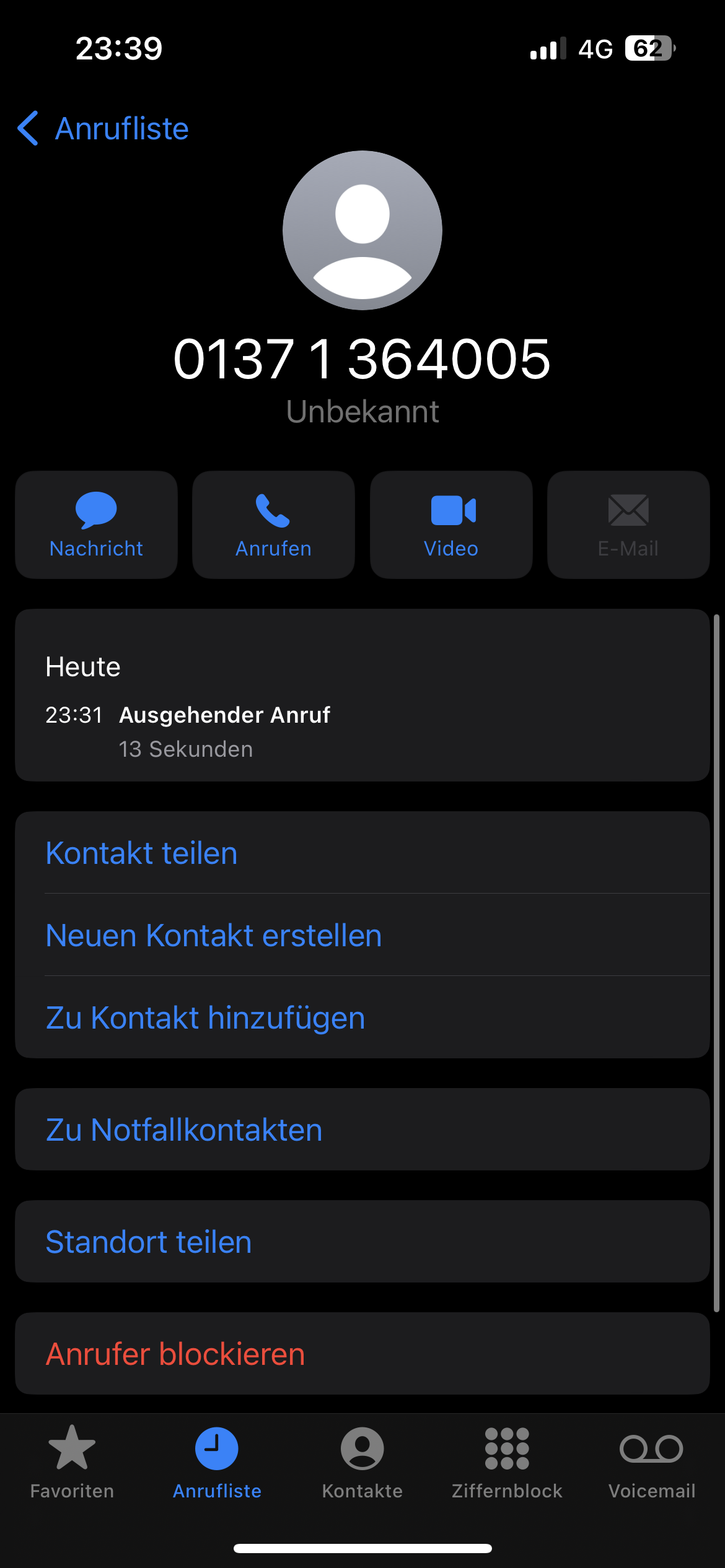725x1568 pixels.
Task: Switch to the Favoriten tab
Action: click(72, 1463)
